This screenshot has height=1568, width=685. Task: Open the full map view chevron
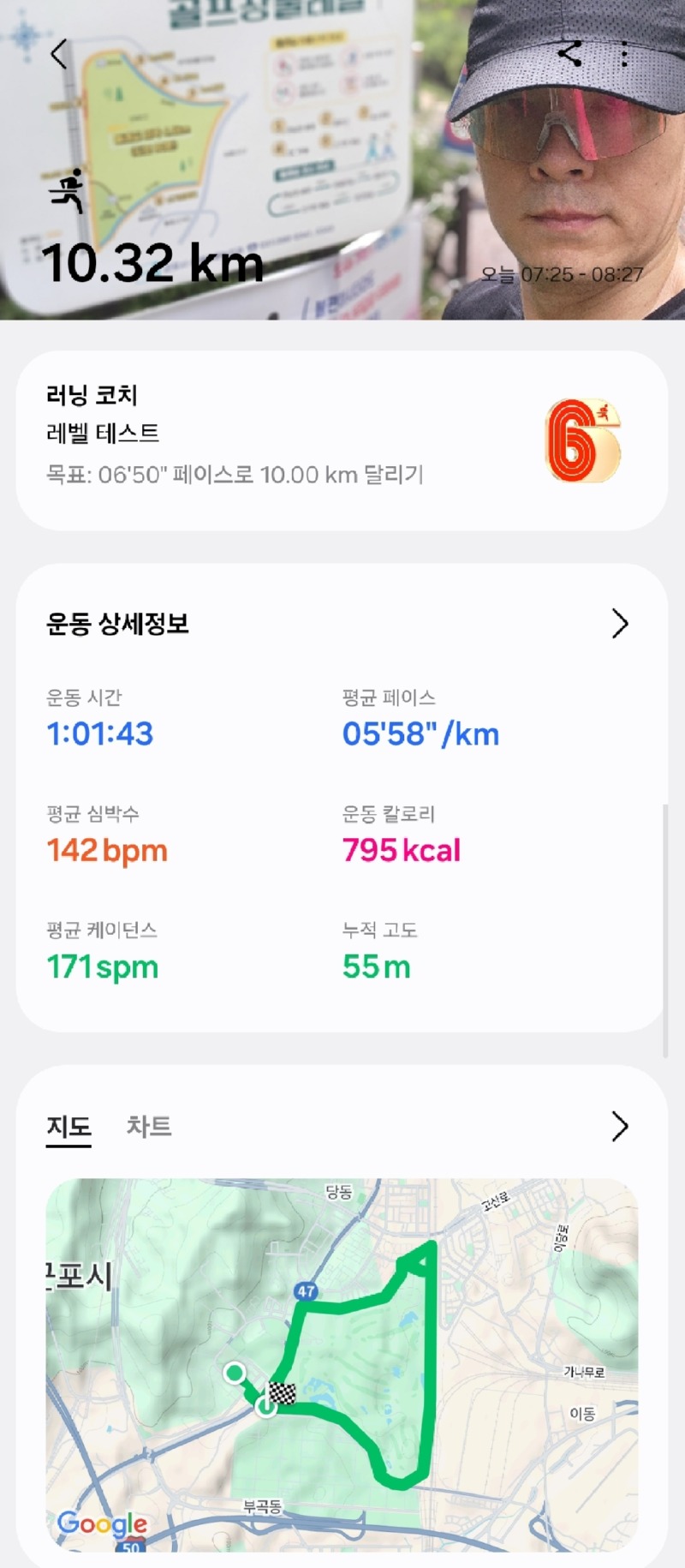(x=620, y=1127)
